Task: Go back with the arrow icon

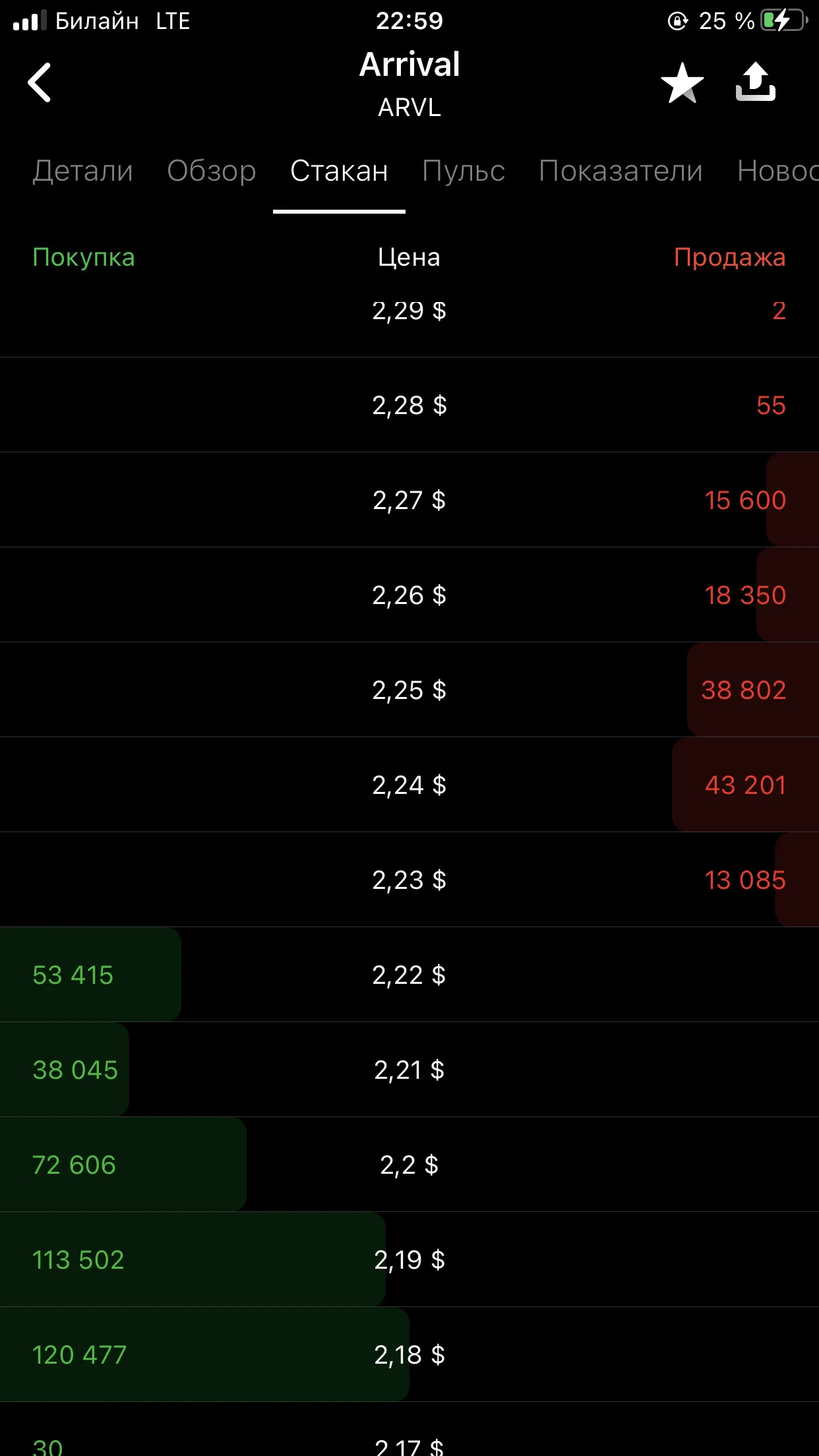Action: click(x=40, y=82)
